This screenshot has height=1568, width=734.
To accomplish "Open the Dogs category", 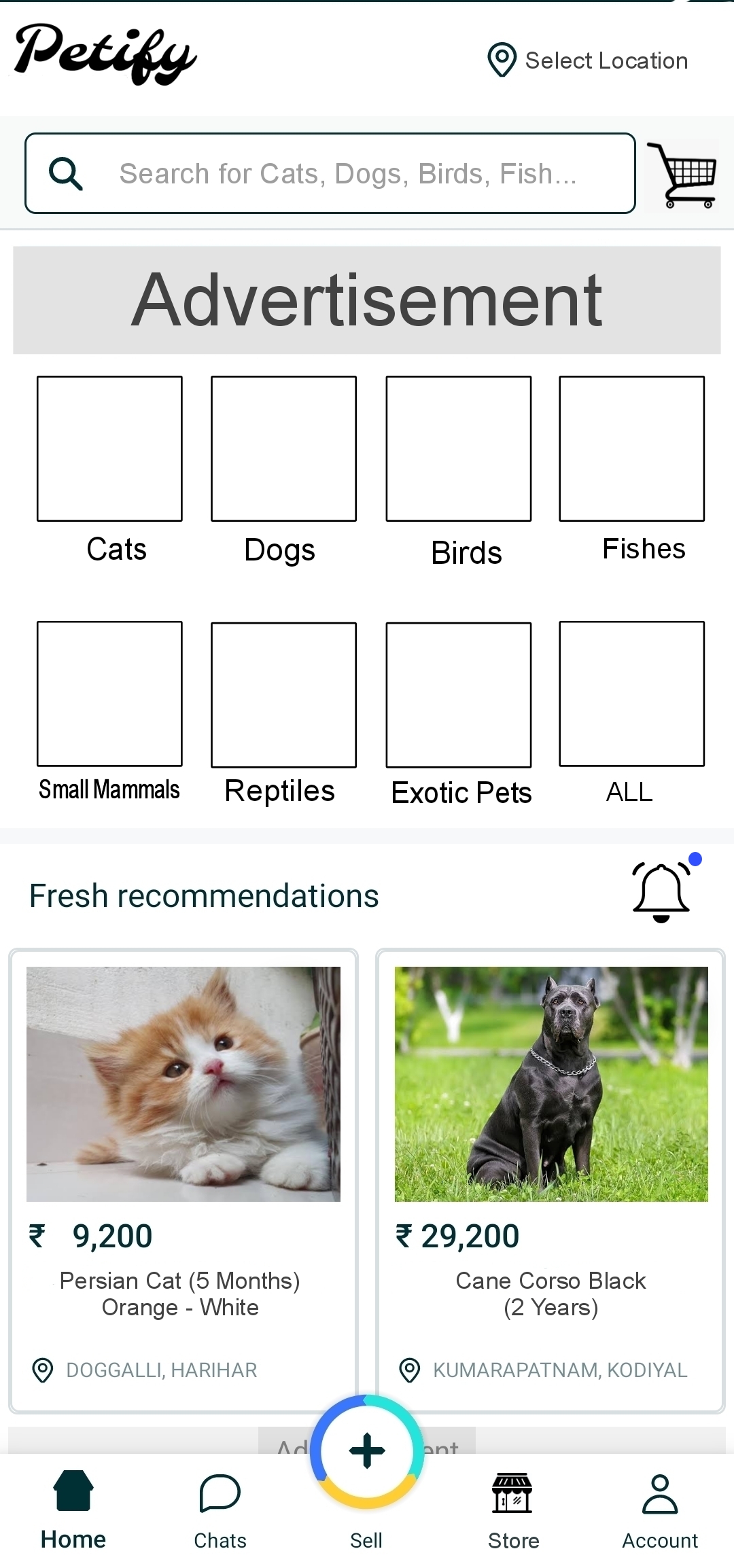I will [x=284, y=449].
